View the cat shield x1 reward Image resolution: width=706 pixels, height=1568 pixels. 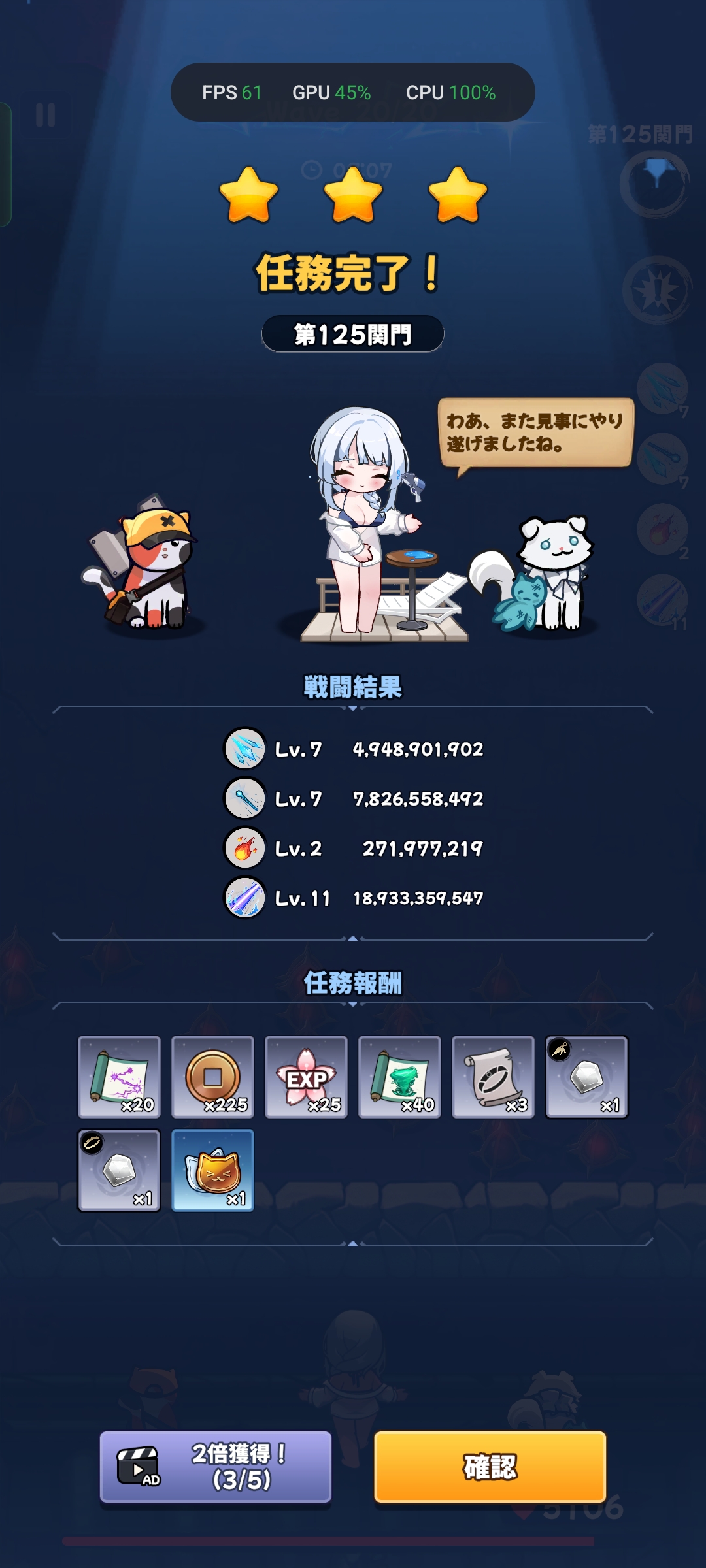click(x=212, y=1170)
